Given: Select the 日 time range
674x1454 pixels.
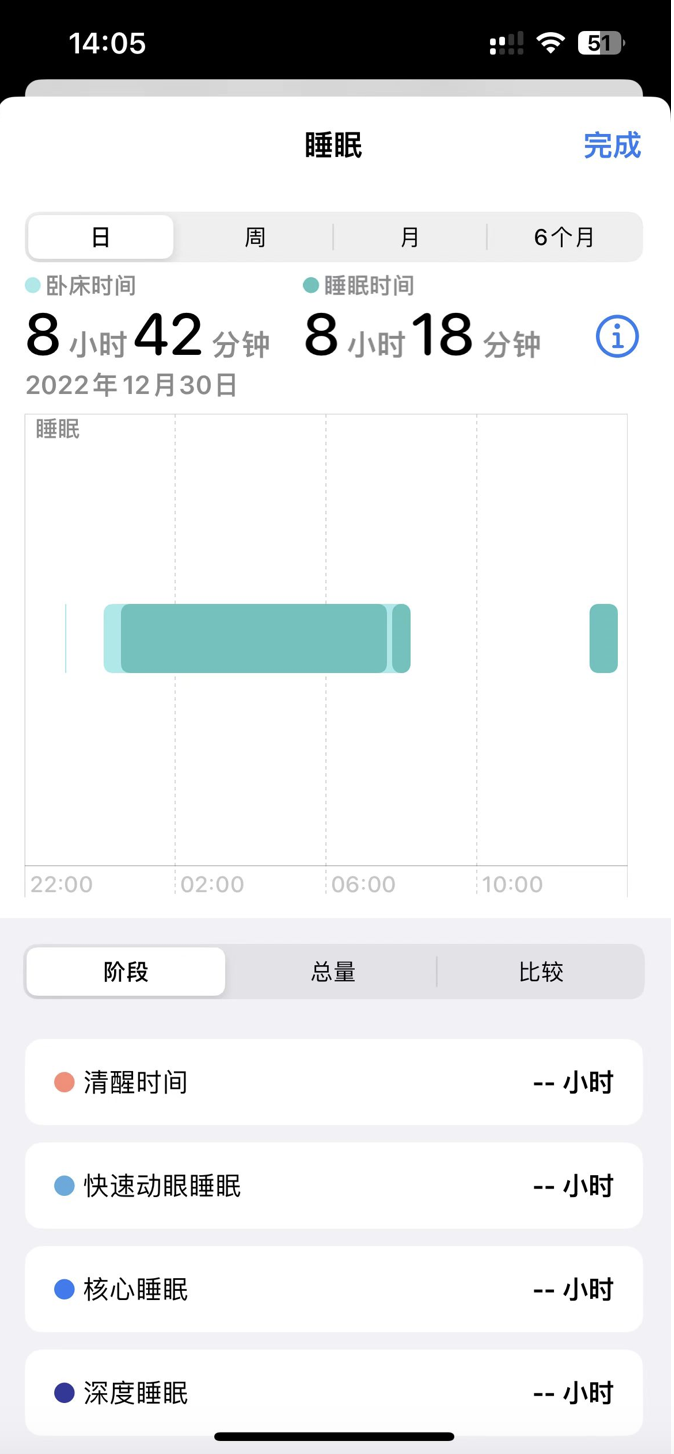Looking at the screenshot, I should click(101, 237).
